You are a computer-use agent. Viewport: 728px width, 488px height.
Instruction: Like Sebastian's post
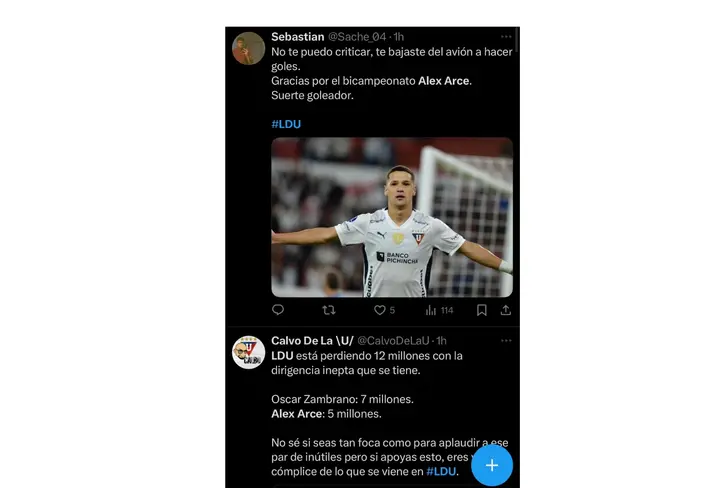(x=380, y=310)
